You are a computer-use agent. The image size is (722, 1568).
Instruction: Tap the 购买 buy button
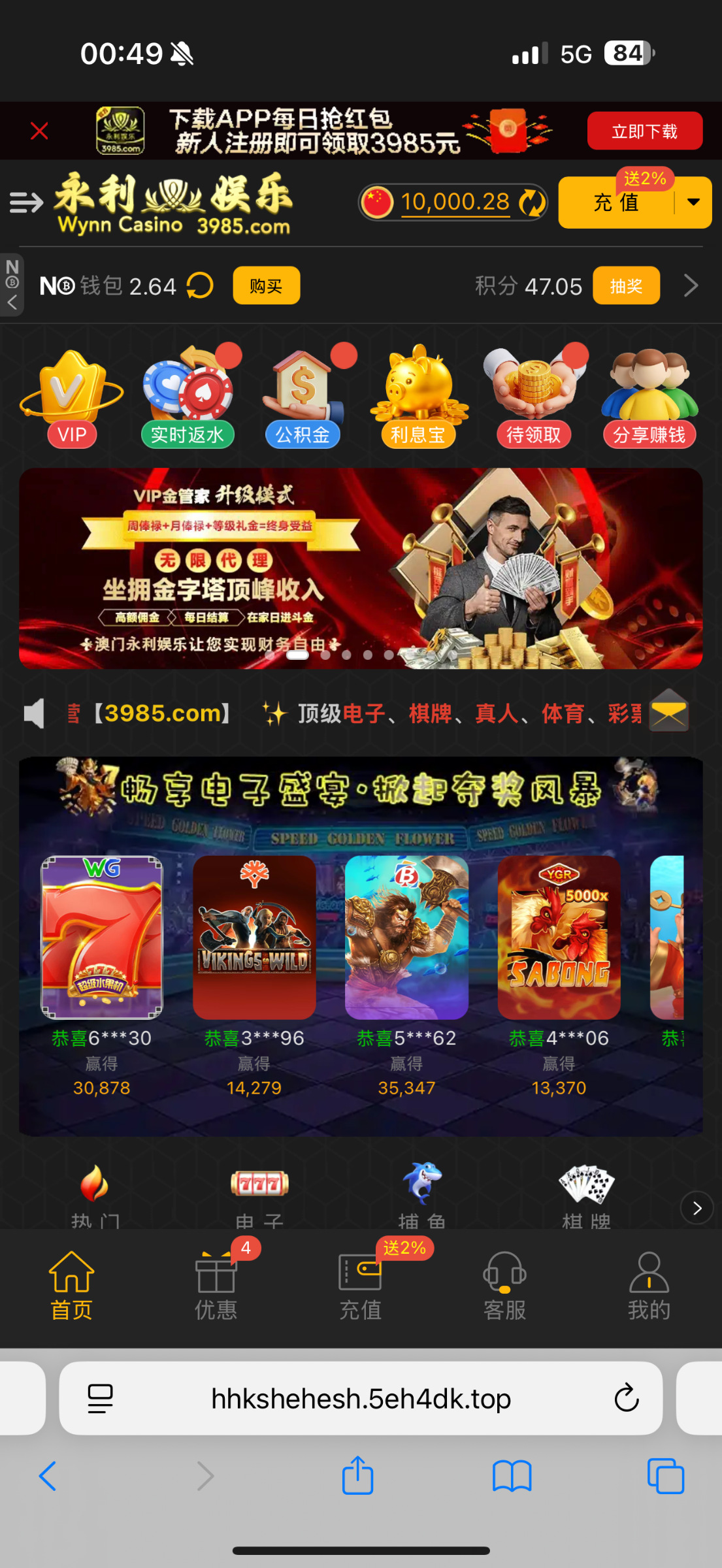pos(266,286)
